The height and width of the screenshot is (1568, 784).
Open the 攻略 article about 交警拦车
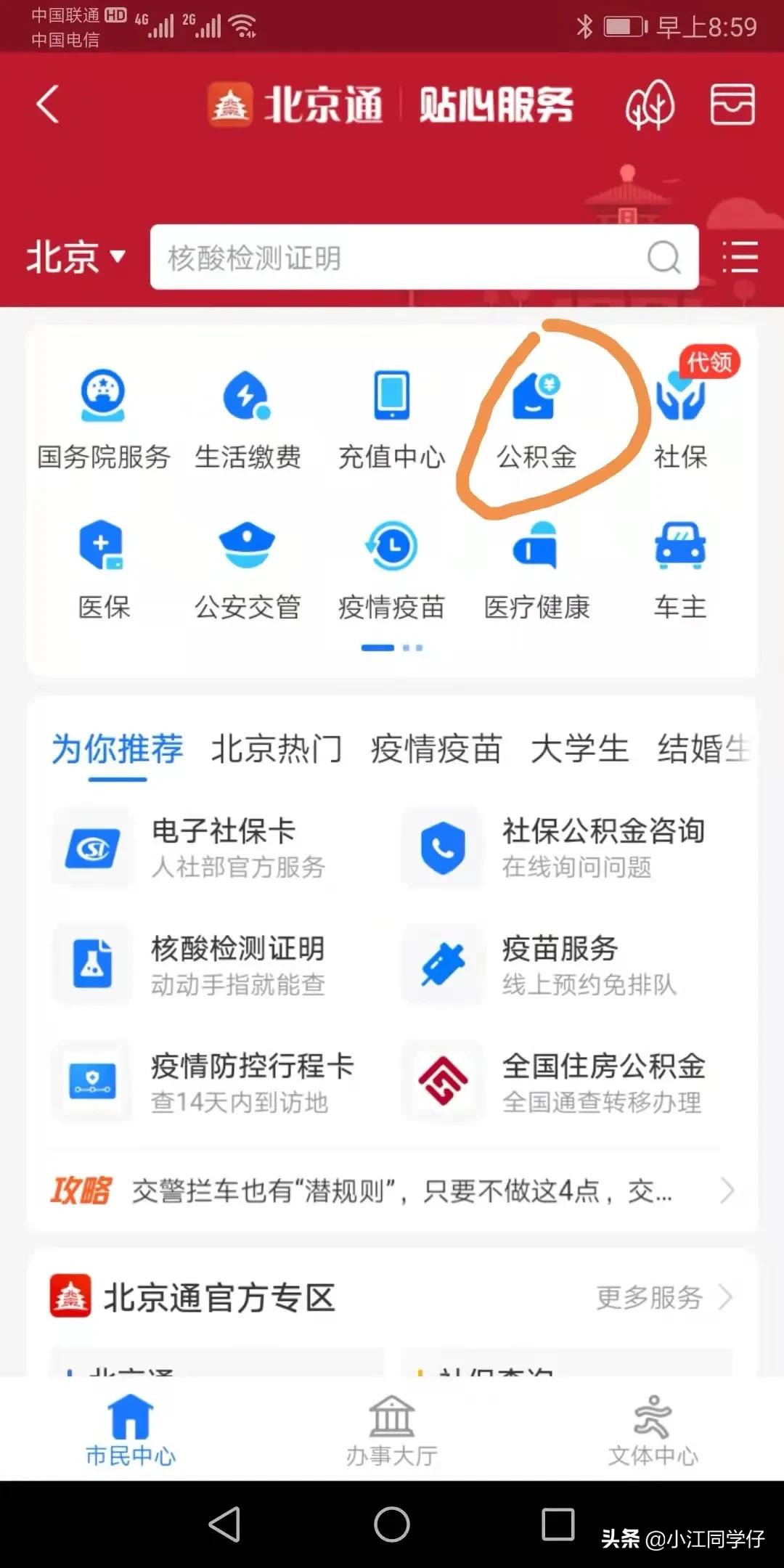tap(392, 1192)
